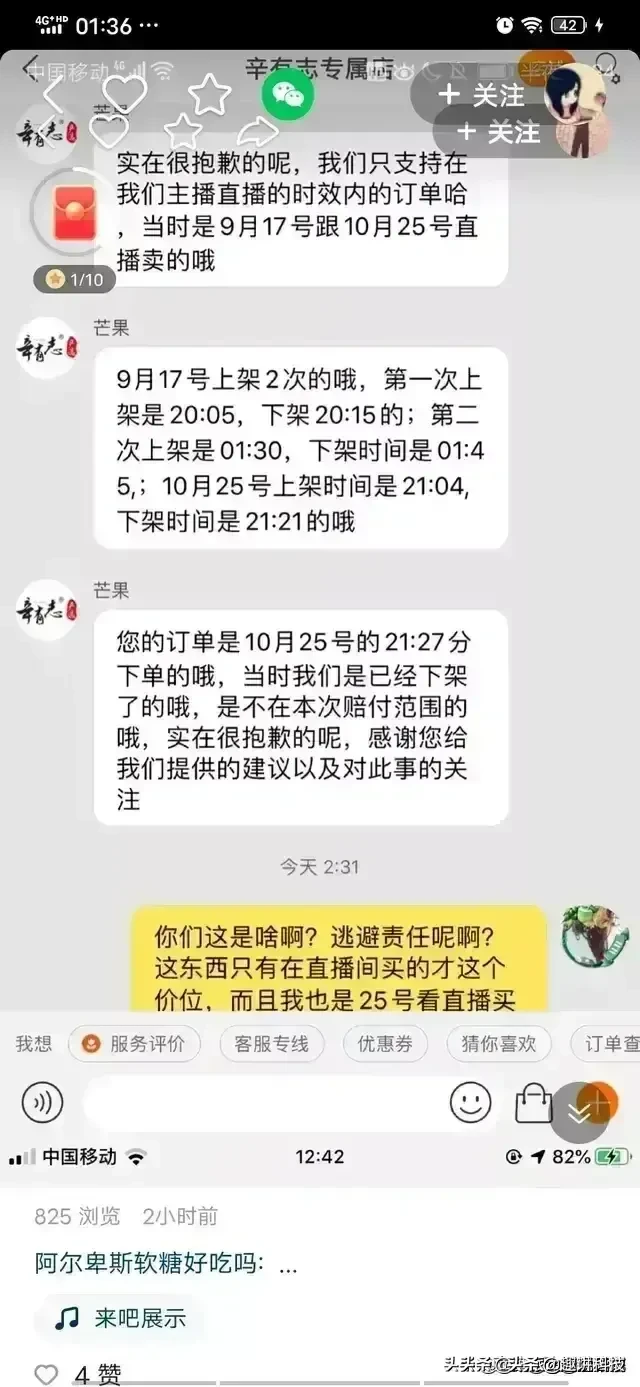Like this post with the heart icon
The width and height of the screenshot is (640, 1387).
point(125,94)
